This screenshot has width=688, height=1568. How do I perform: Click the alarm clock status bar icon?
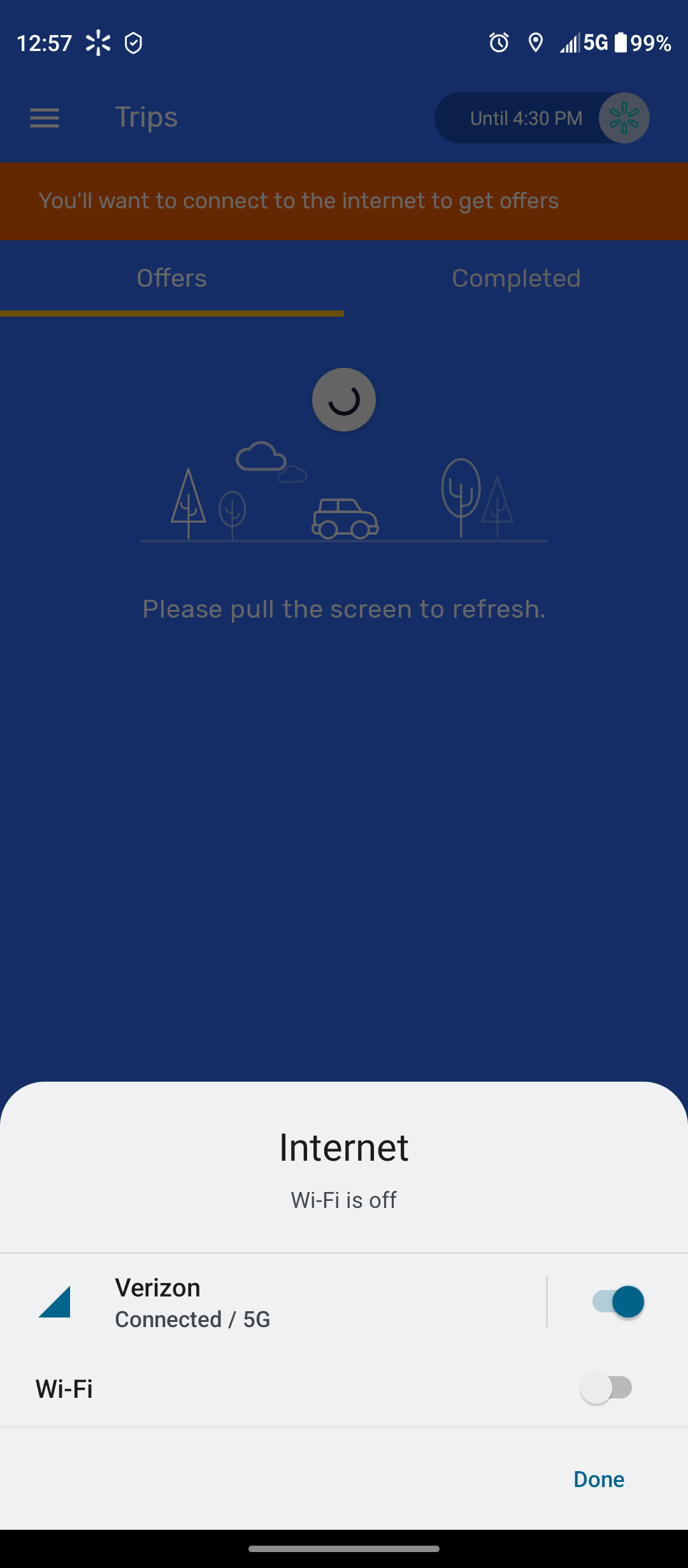[x=498, y=43]
